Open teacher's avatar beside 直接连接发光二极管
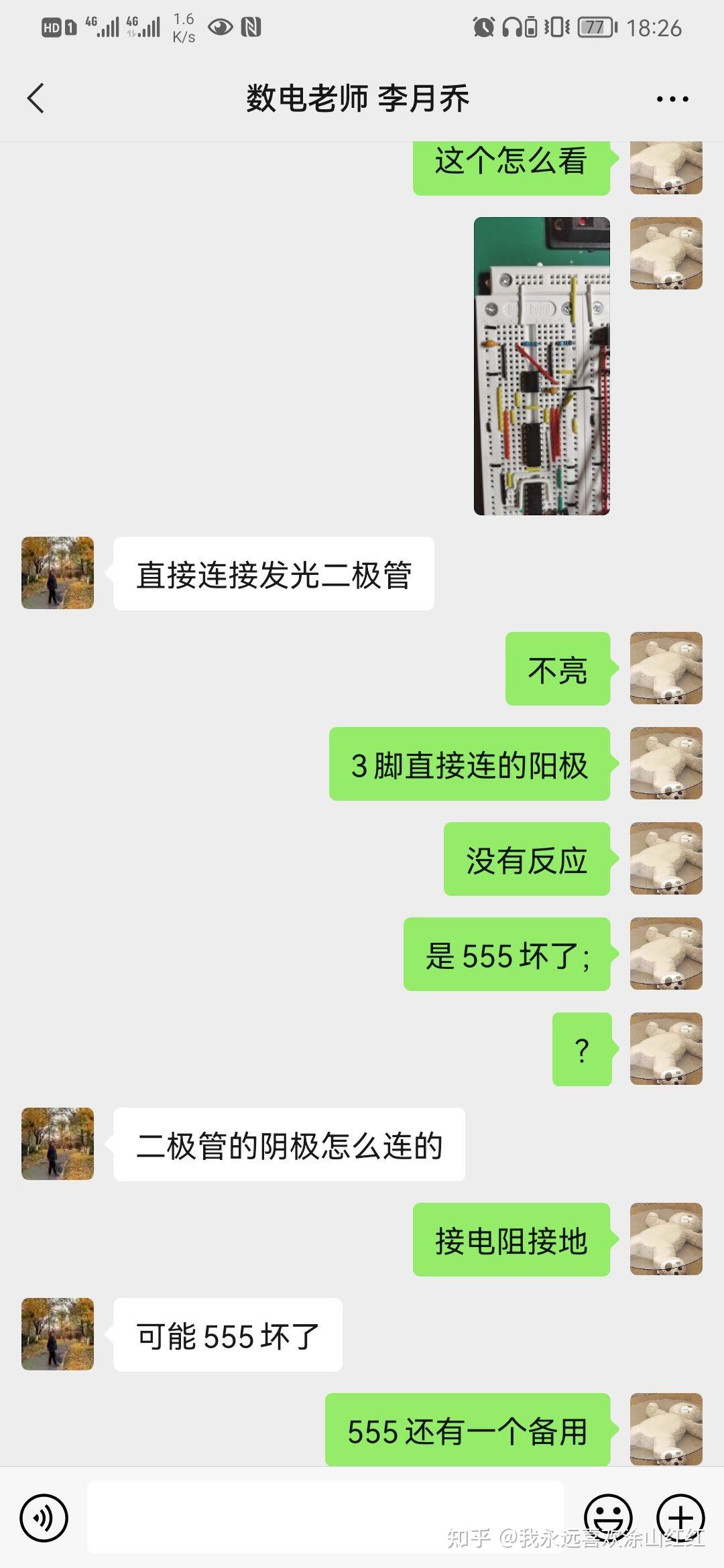Image resolution: width=724 pixels, height=1568 pixels. click(58, 573)
